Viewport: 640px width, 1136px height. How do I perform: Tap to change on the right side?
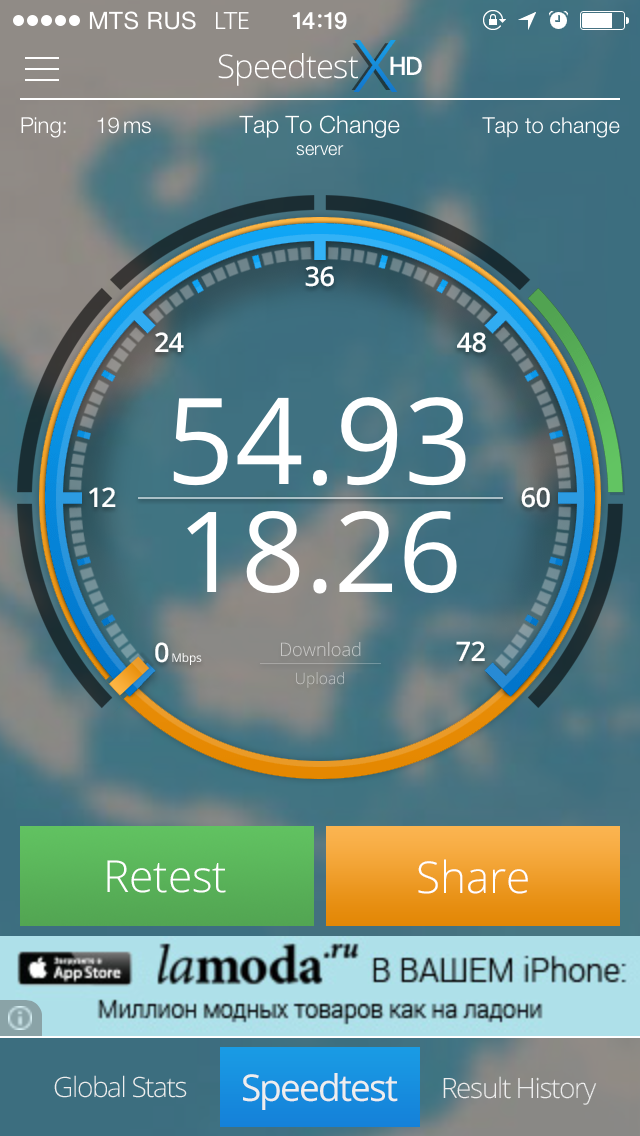click(551, 126)
